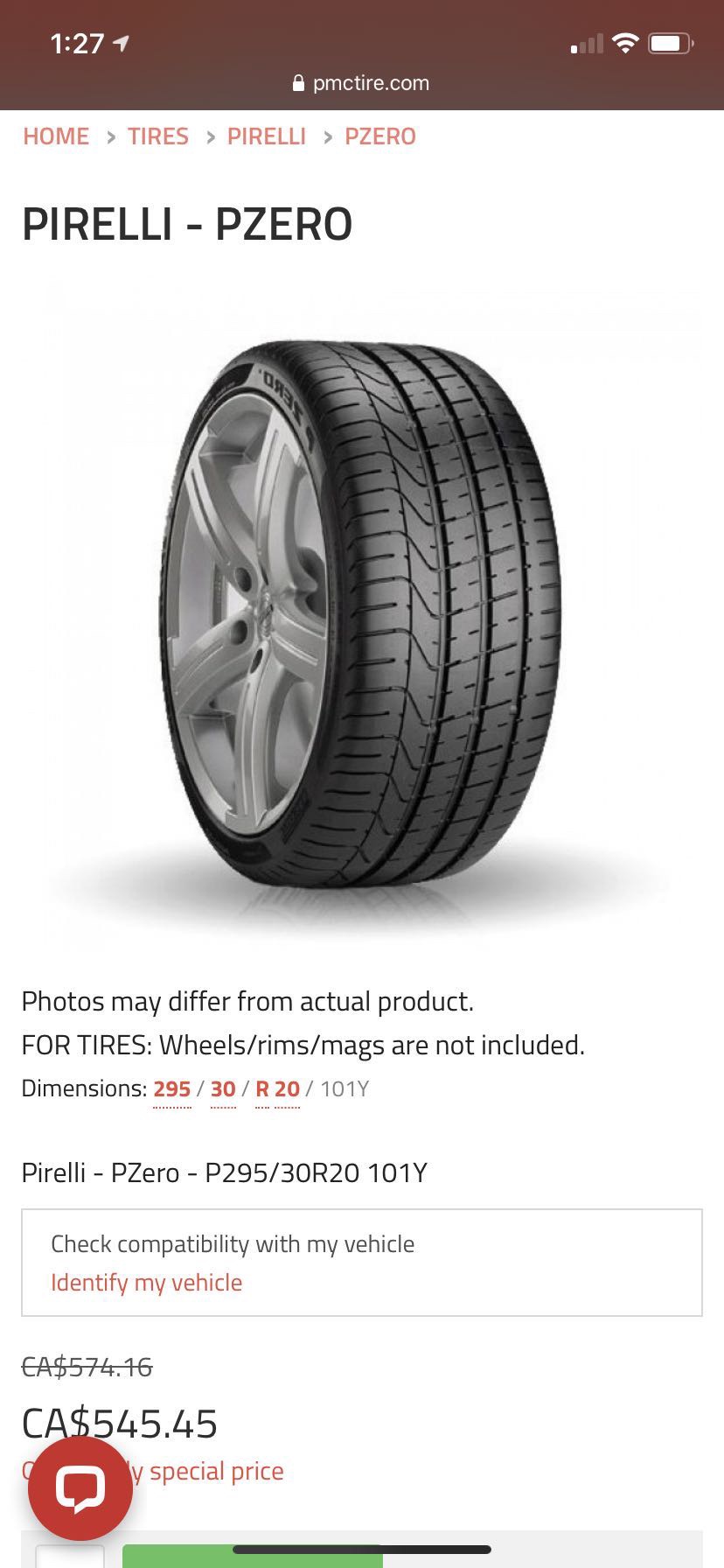Open the live chat bubble

80,1488
